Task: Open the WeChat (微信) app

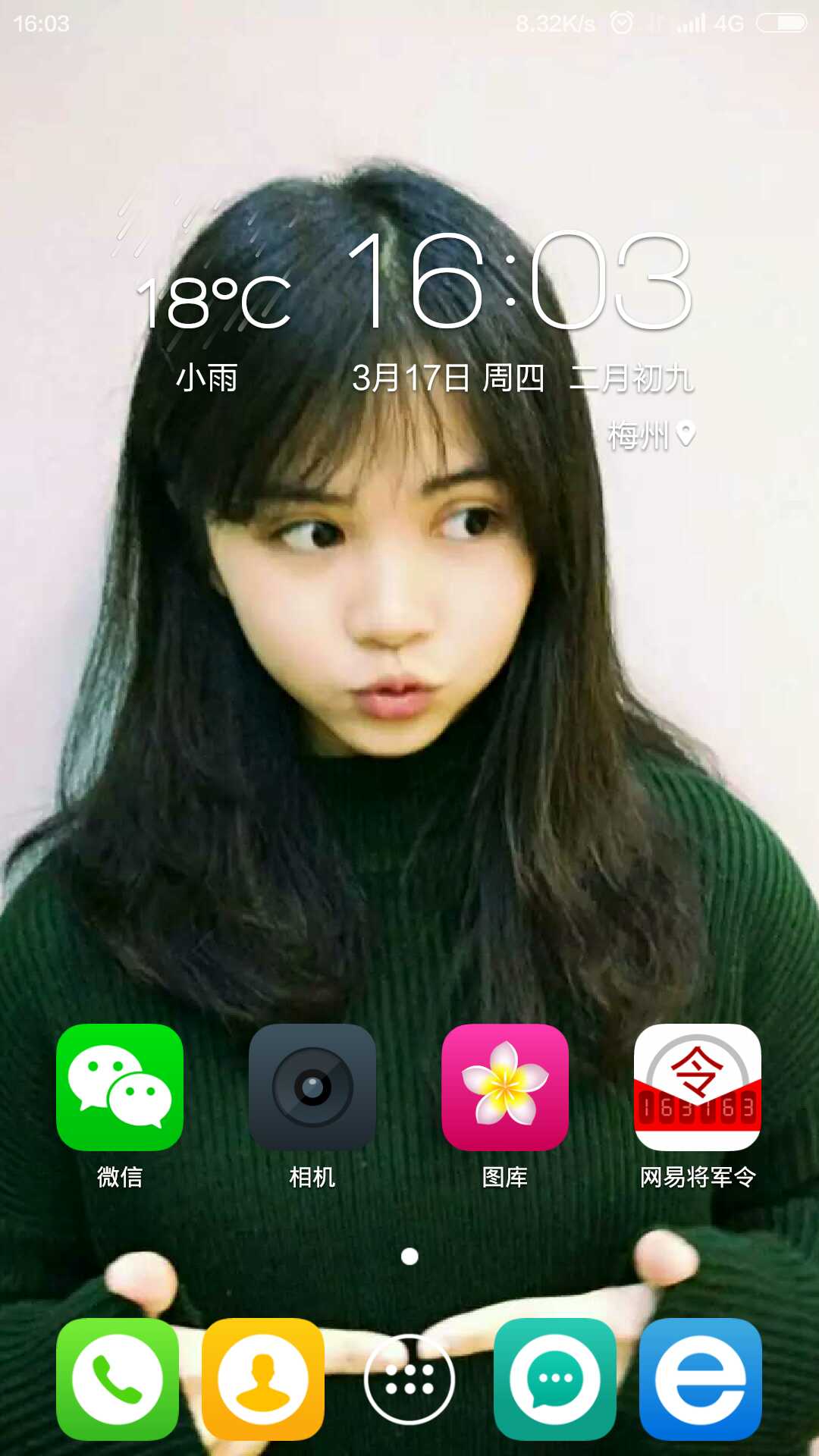Action: click(x=120, y=1087)
